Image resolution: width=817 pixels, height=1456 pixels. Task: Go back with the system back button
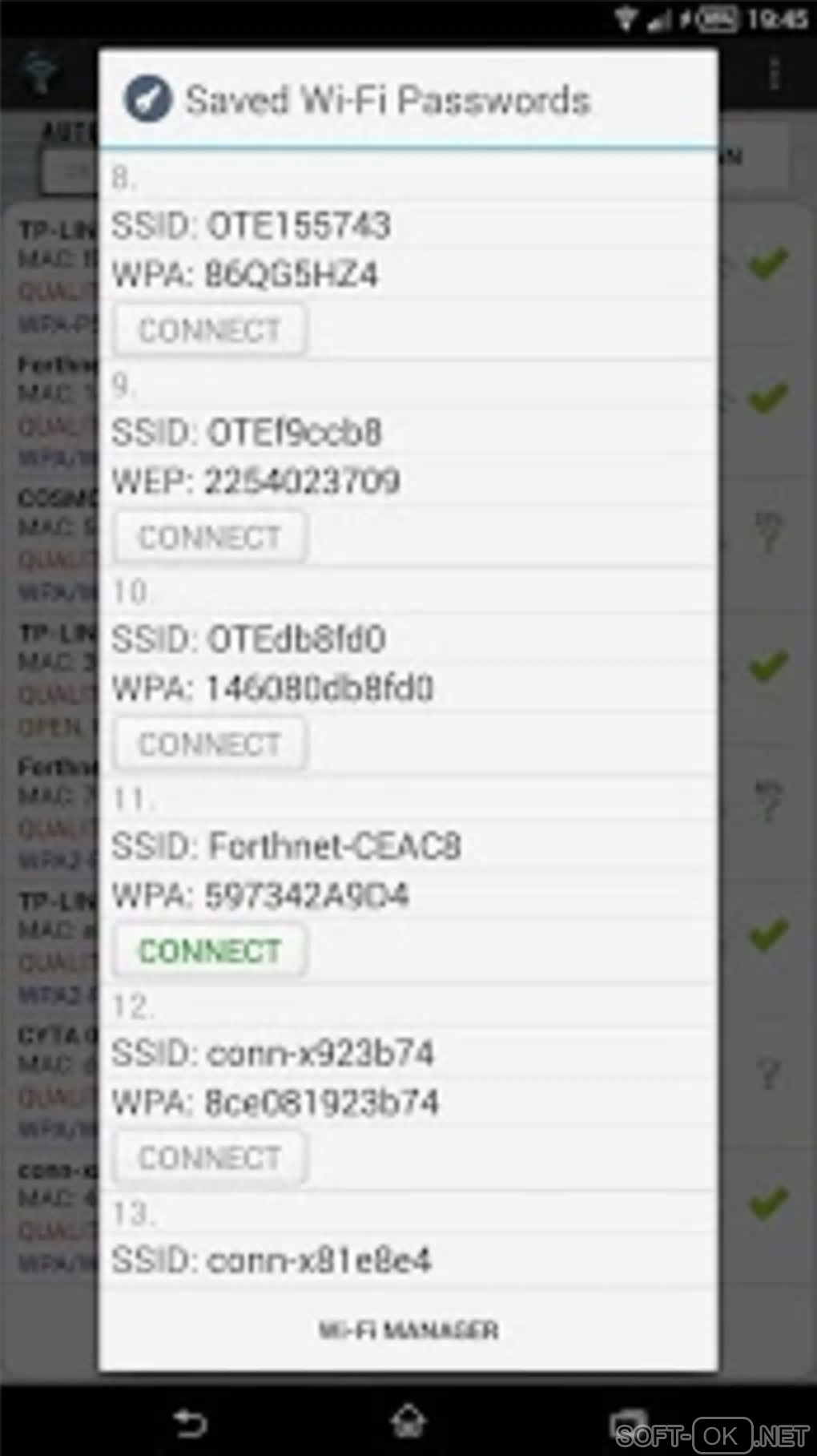[x=191, y=1422]
